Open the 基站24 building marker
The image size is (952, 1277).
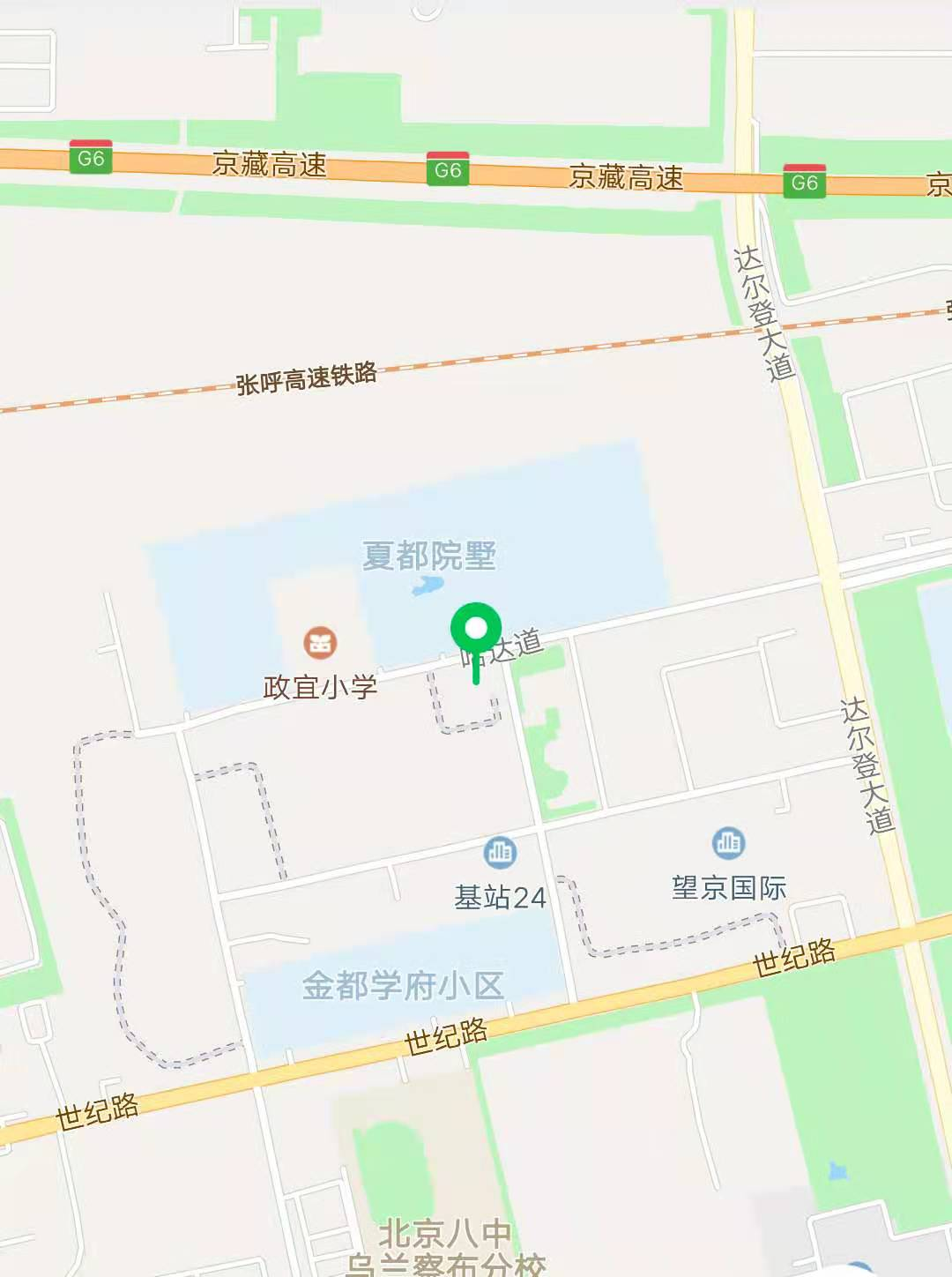click(500, 852)
